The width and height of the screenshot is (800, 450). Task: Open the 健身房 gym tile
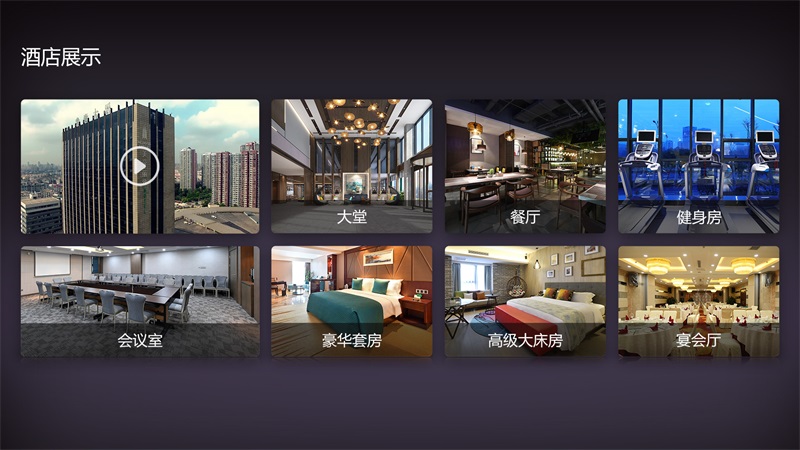[698, 166]
